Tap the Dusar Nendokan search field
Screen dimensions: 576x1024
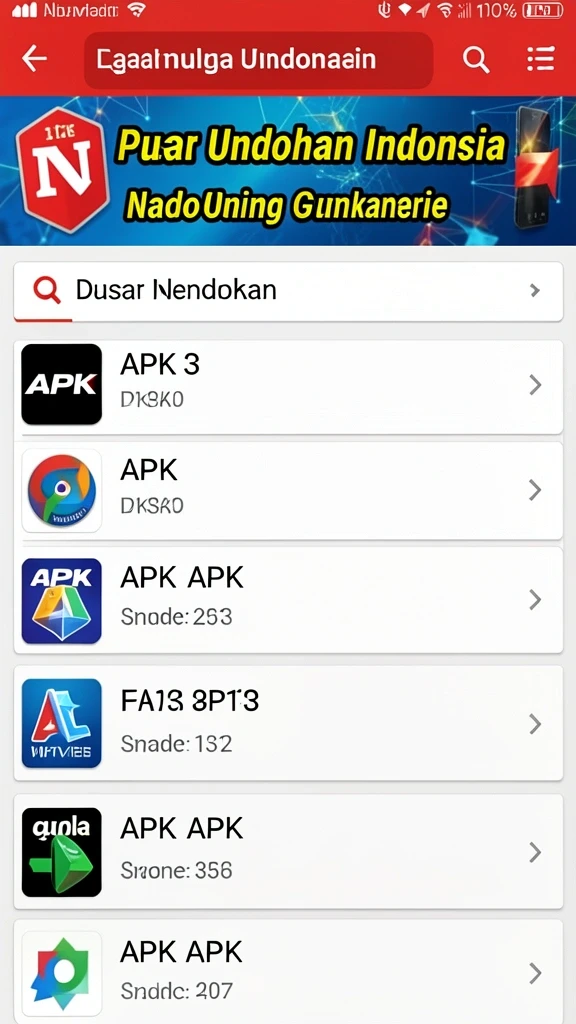pos(288,291)
